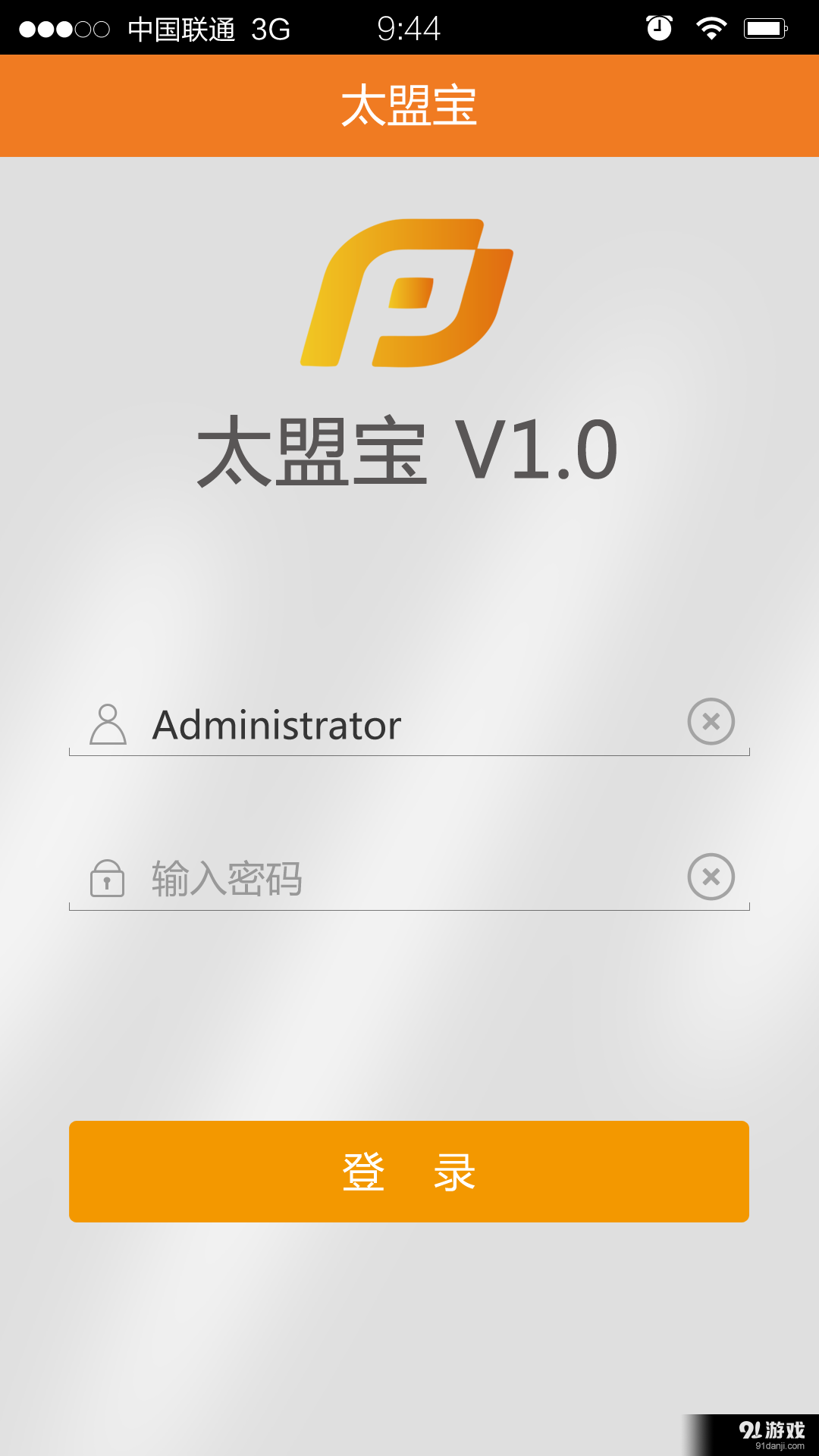
Task: Click the 输入密码 password field
Action: (x=303, y=878)
